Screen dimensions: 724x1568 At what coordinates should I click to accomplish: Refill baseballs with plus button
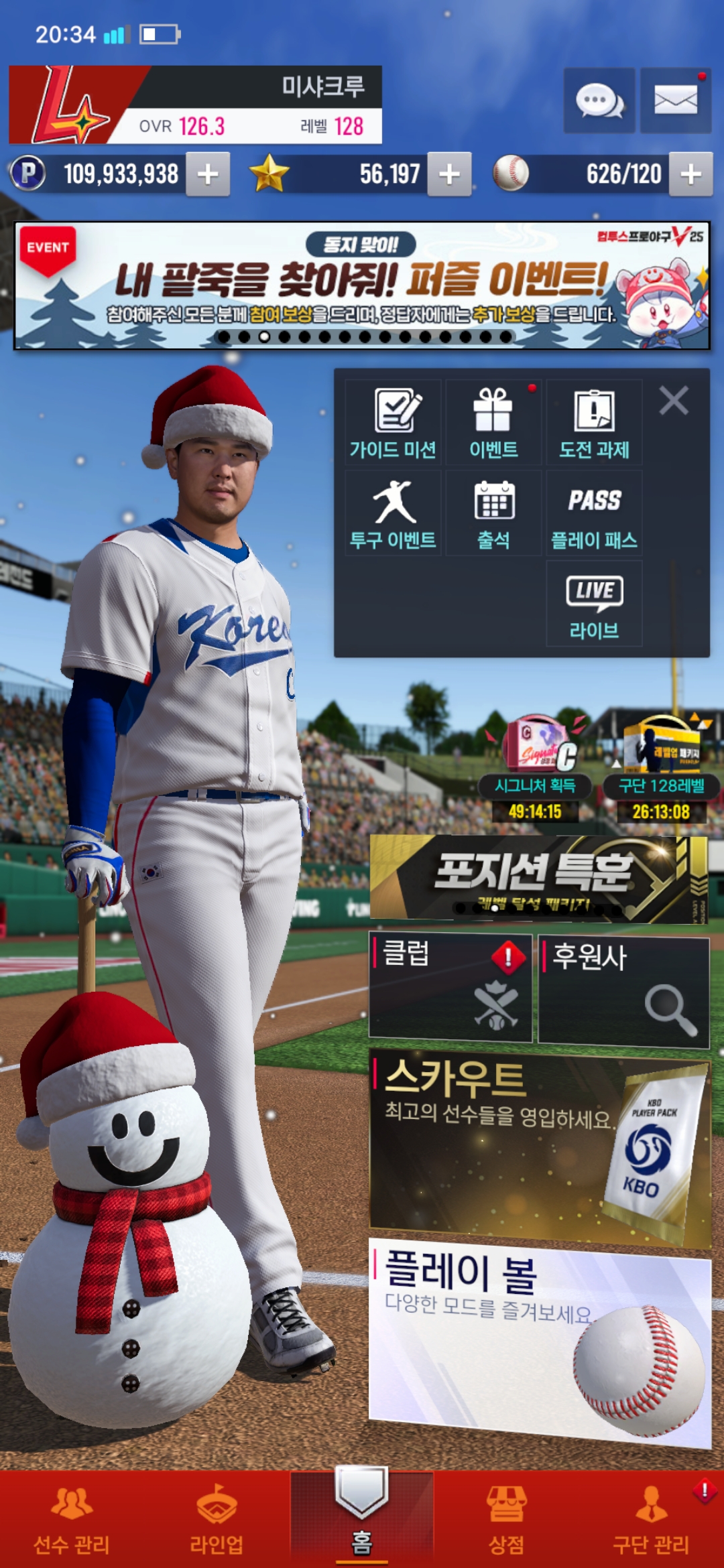tap(690, 174)
